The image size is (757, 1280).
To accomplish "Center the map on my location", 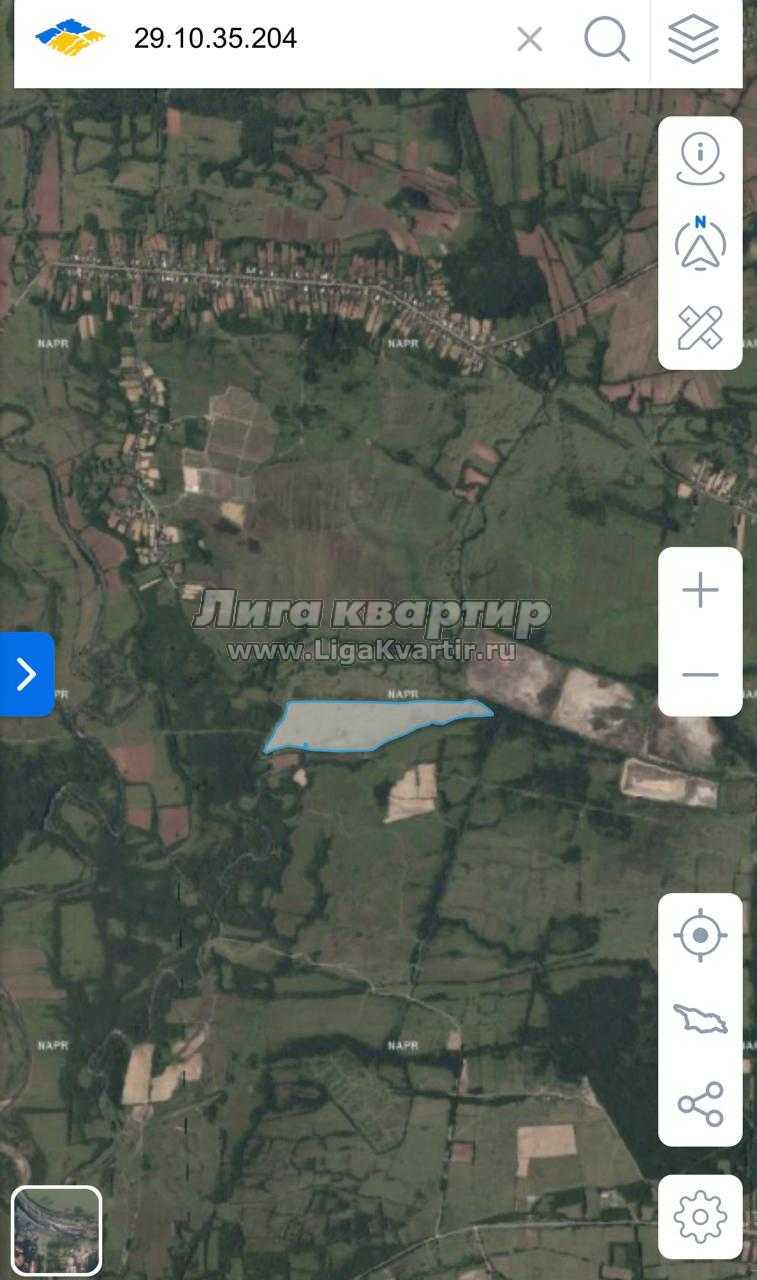I will [700, 936].
